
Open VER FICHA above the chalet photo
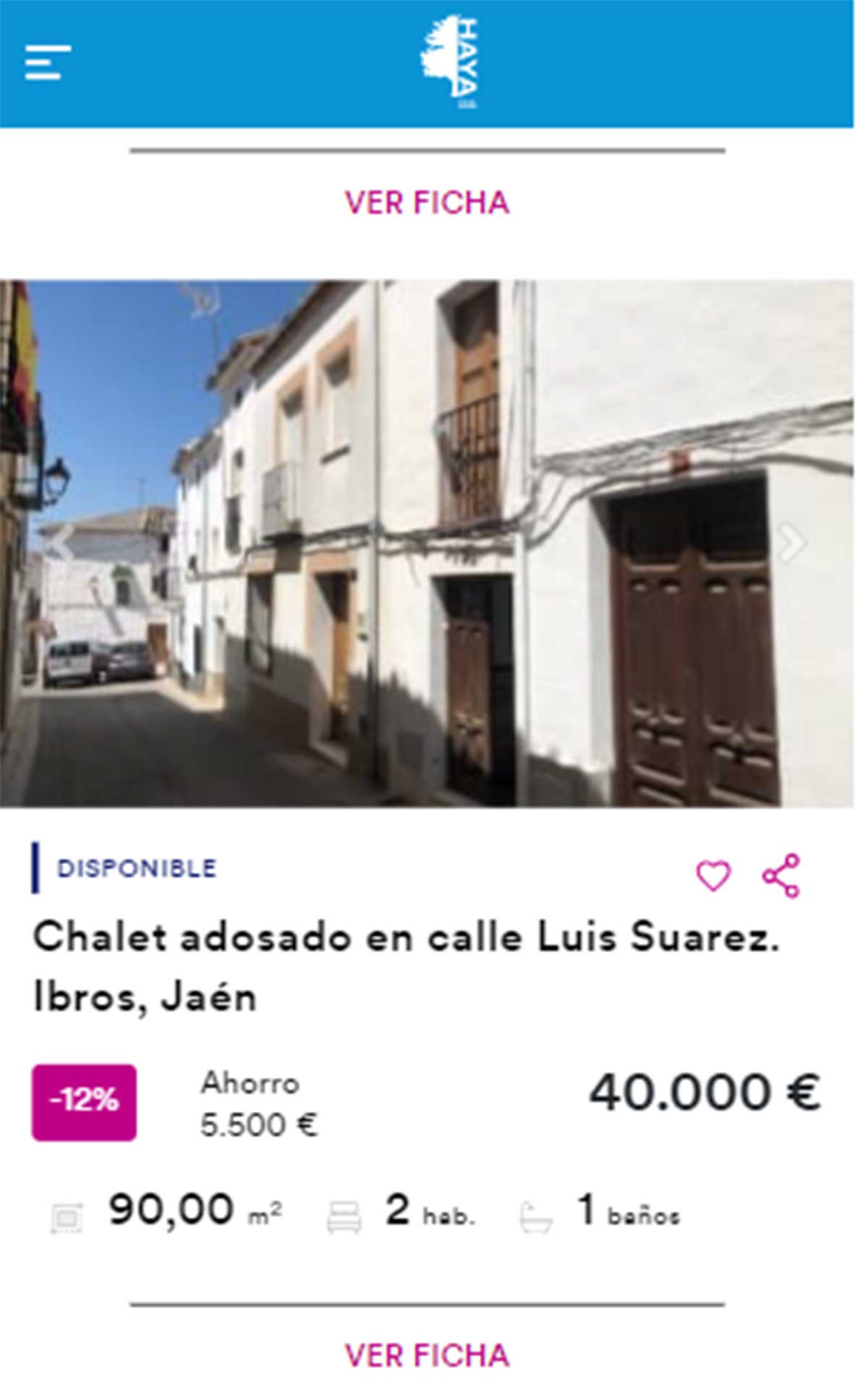point(427,203)
